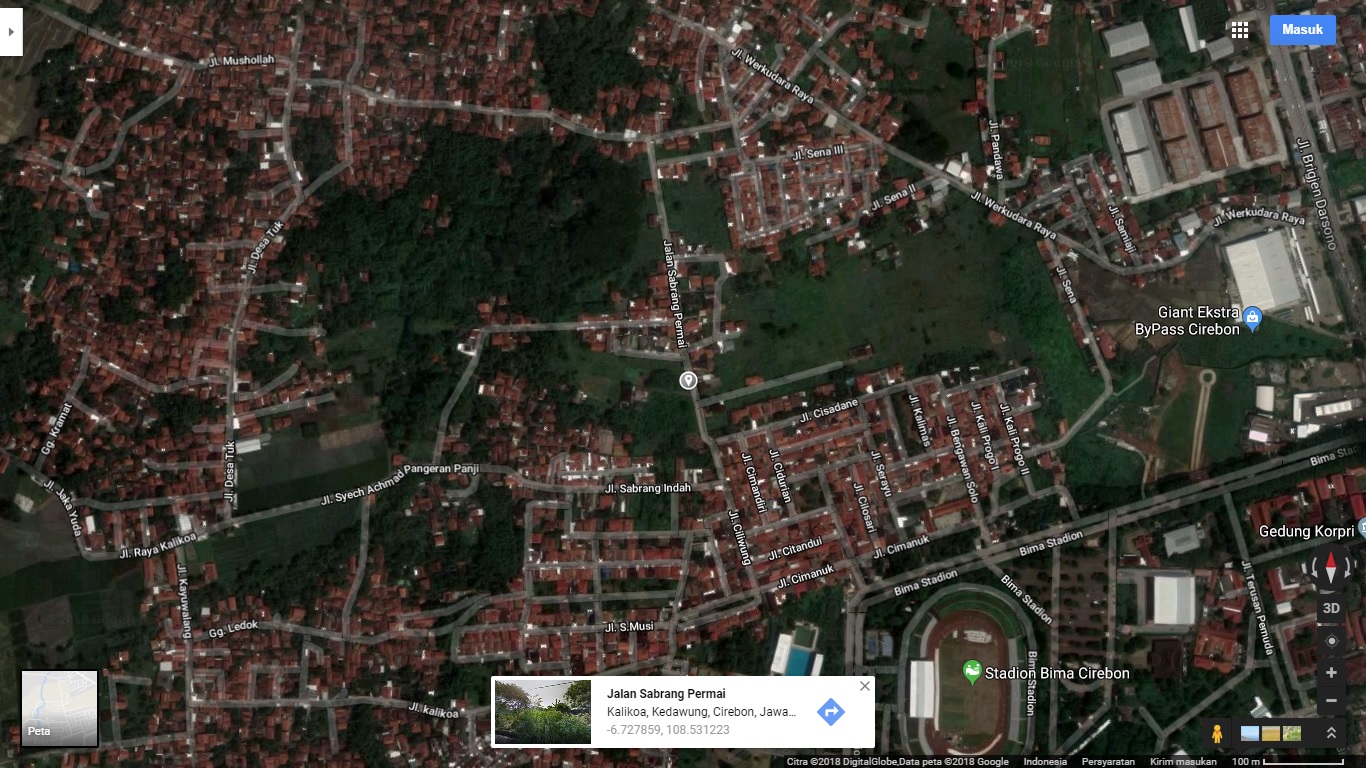The height and width of the screenshot is (768, 1366).
Task: Open the Google apps grid
Action: pos(1240,30)
